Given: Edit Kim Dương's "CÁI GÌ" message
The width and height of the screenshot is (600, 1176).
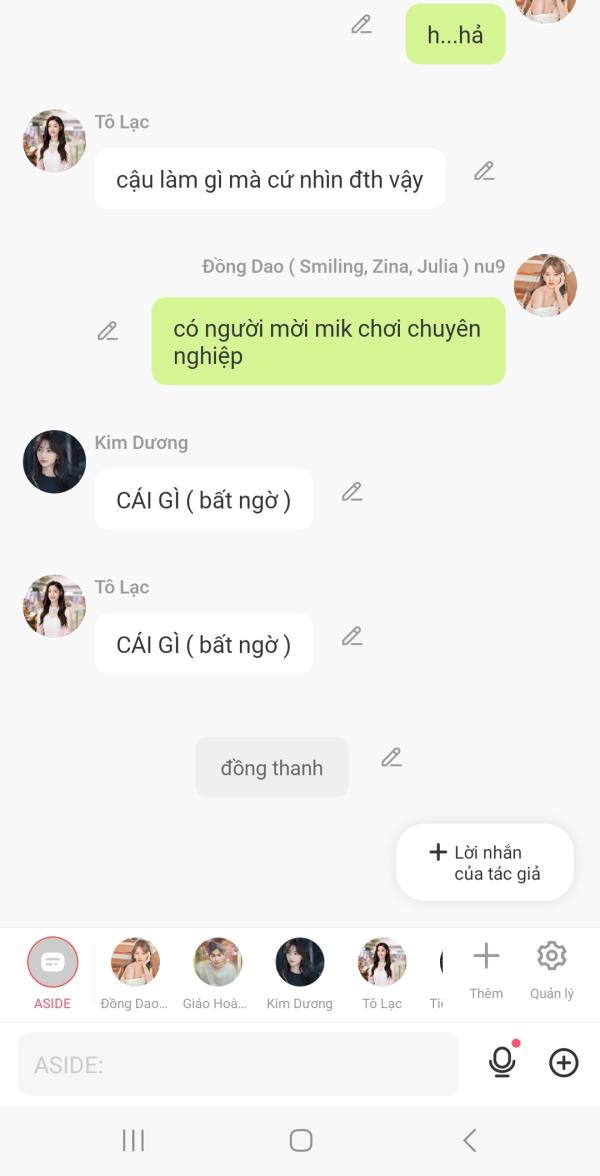Looking at the screenshot, I should tap(352, 492).
